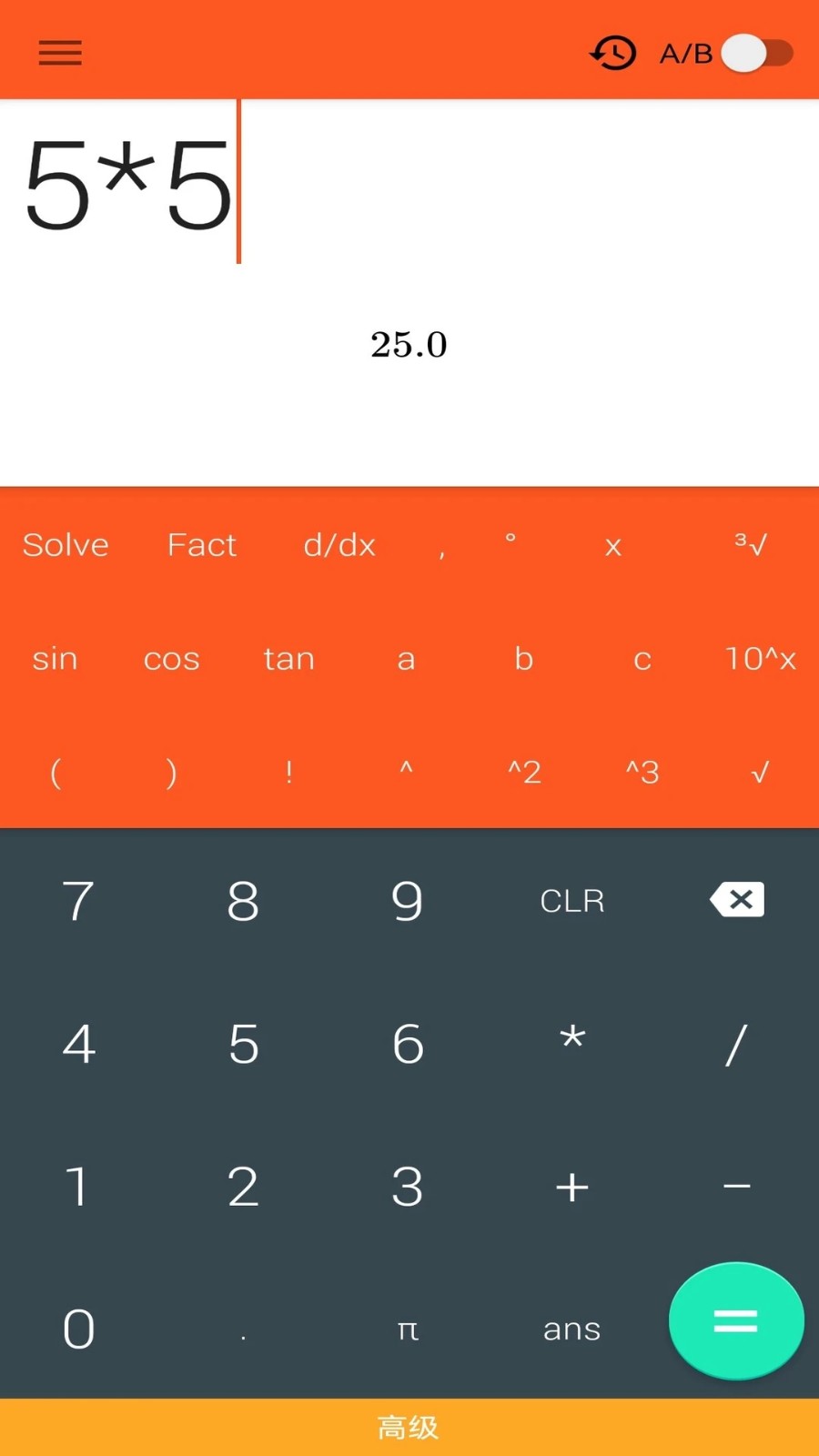Open the 高级 advanced panel
The image size is (819, 1456).
[409, 1427]
